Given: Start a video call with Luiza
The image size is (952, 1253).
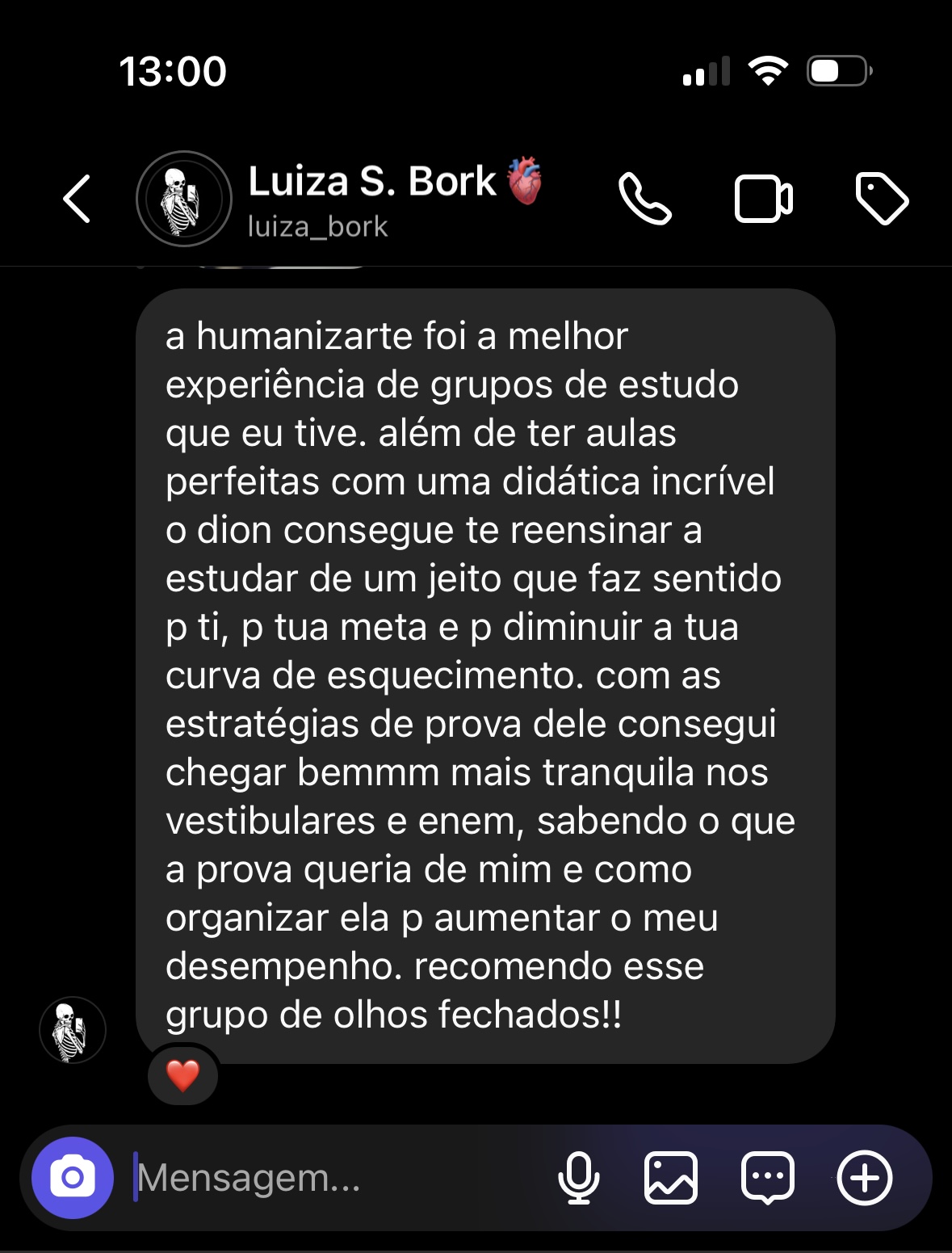Looking at the screenshot, I should pyautogui.click(x=763, y=199).
